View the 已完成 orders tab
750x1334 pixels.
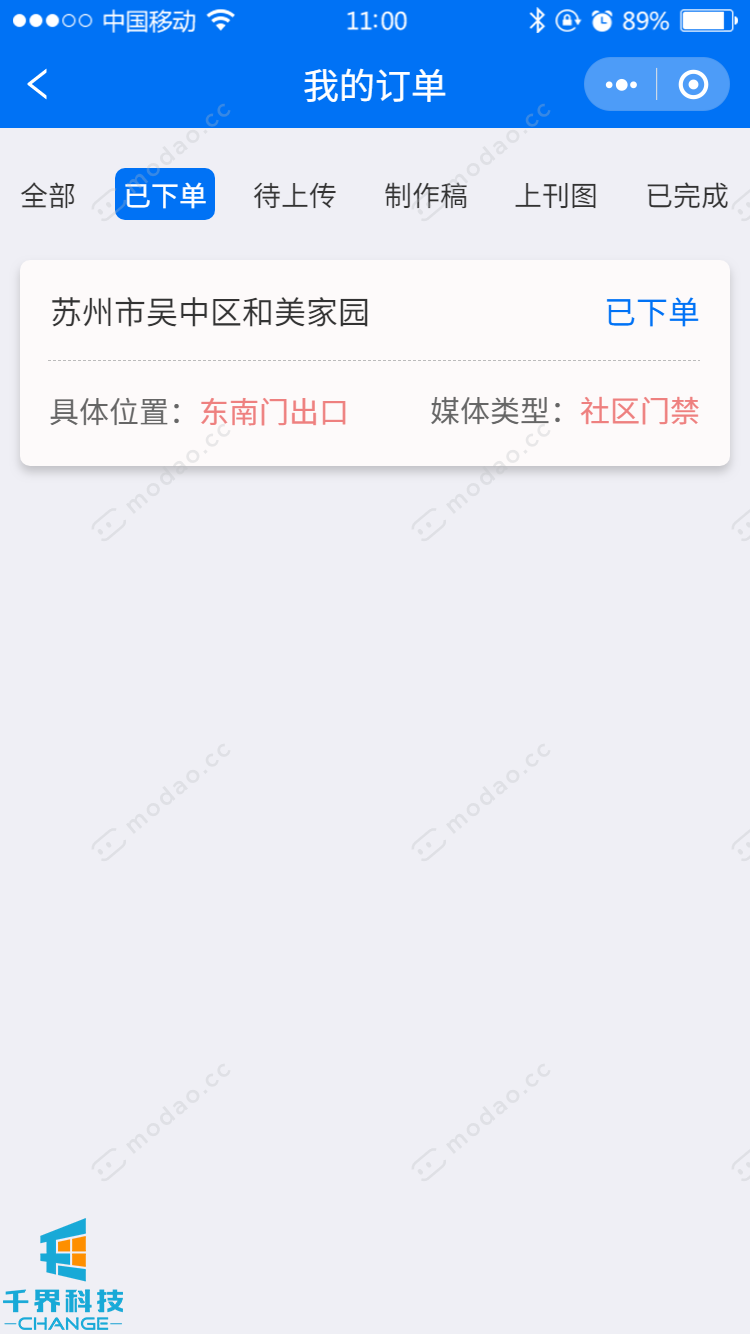[687, 196]
